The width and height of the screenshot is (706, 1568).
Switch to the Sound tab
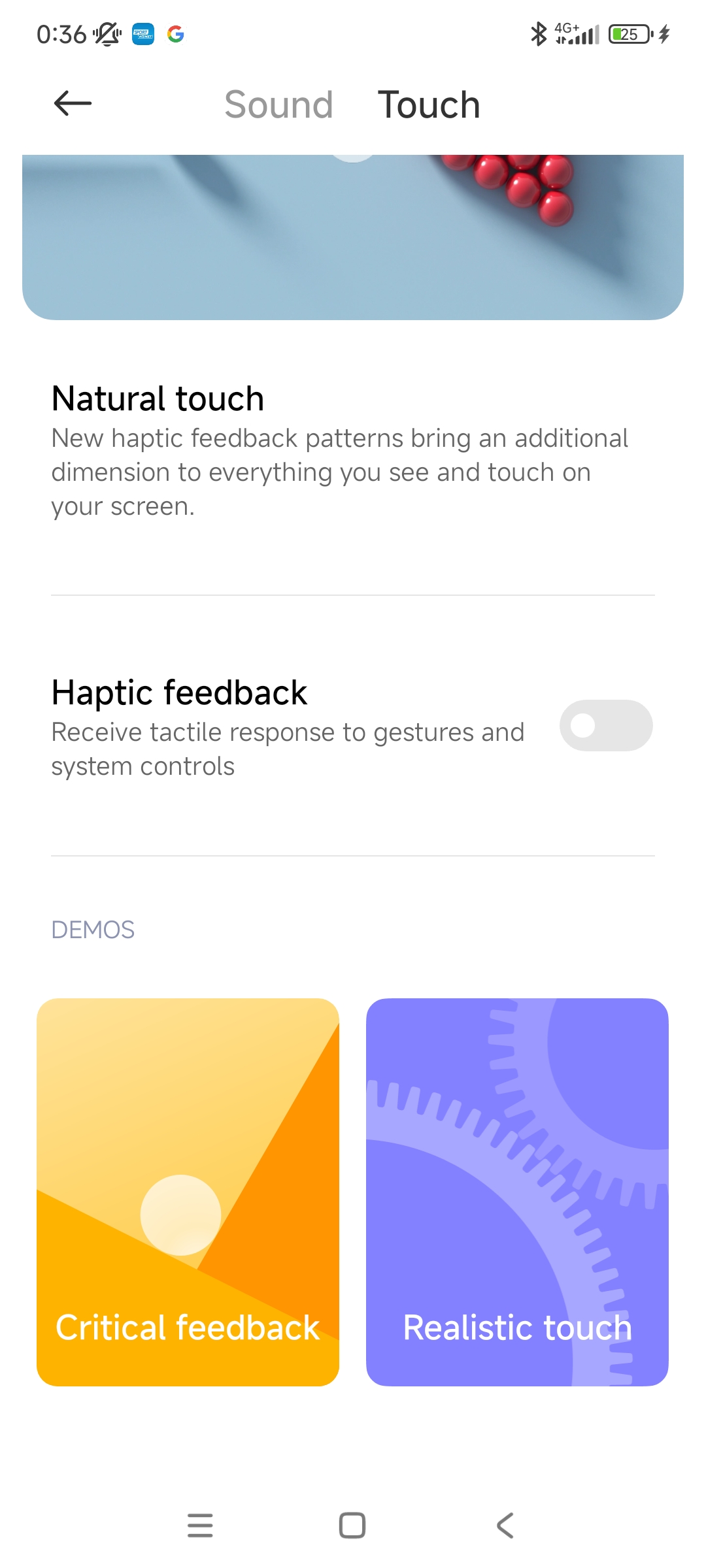tap(278, 105)
